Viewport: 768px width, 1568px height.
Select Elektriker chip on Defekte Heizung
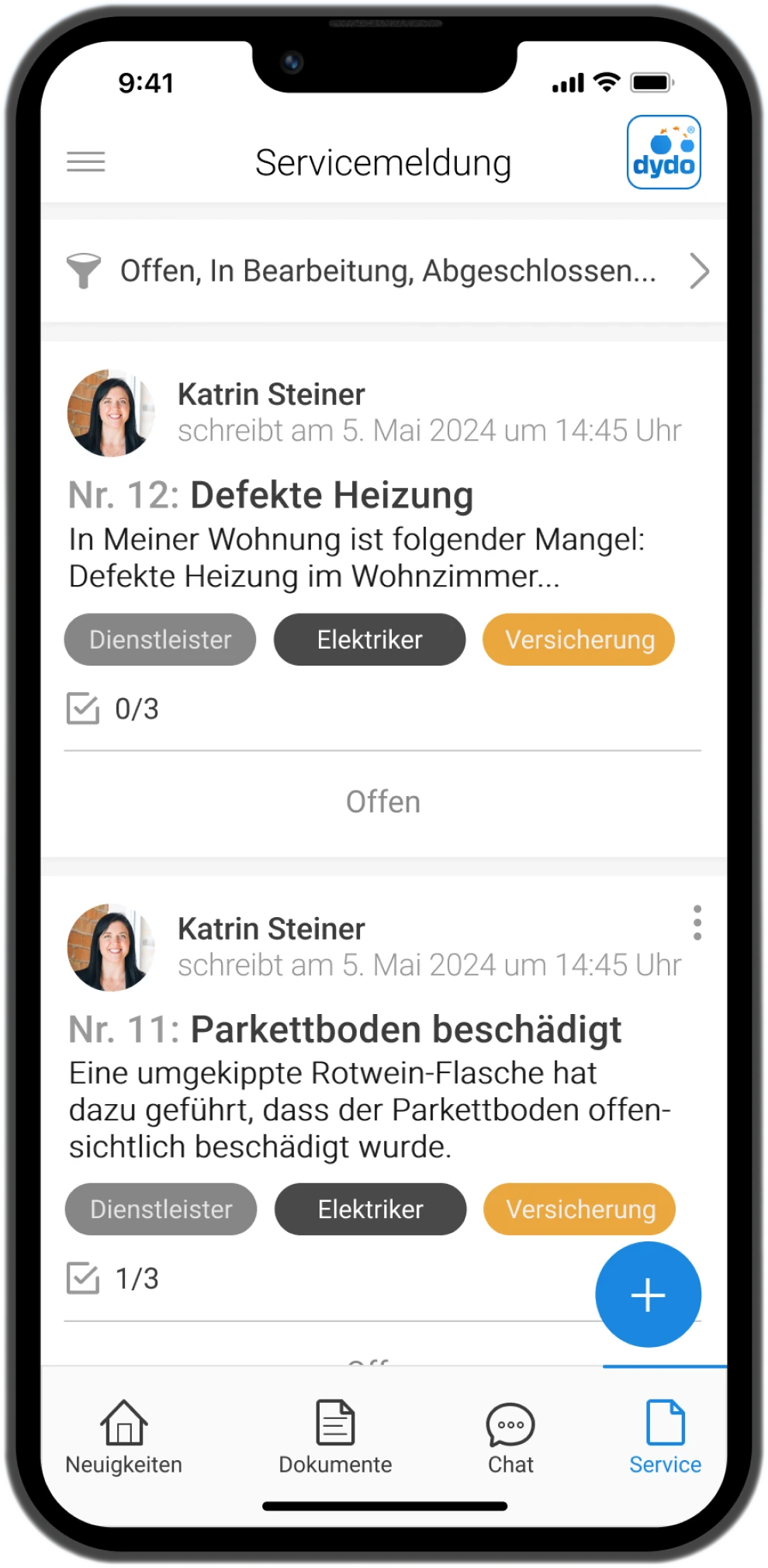tap(369, 640)
